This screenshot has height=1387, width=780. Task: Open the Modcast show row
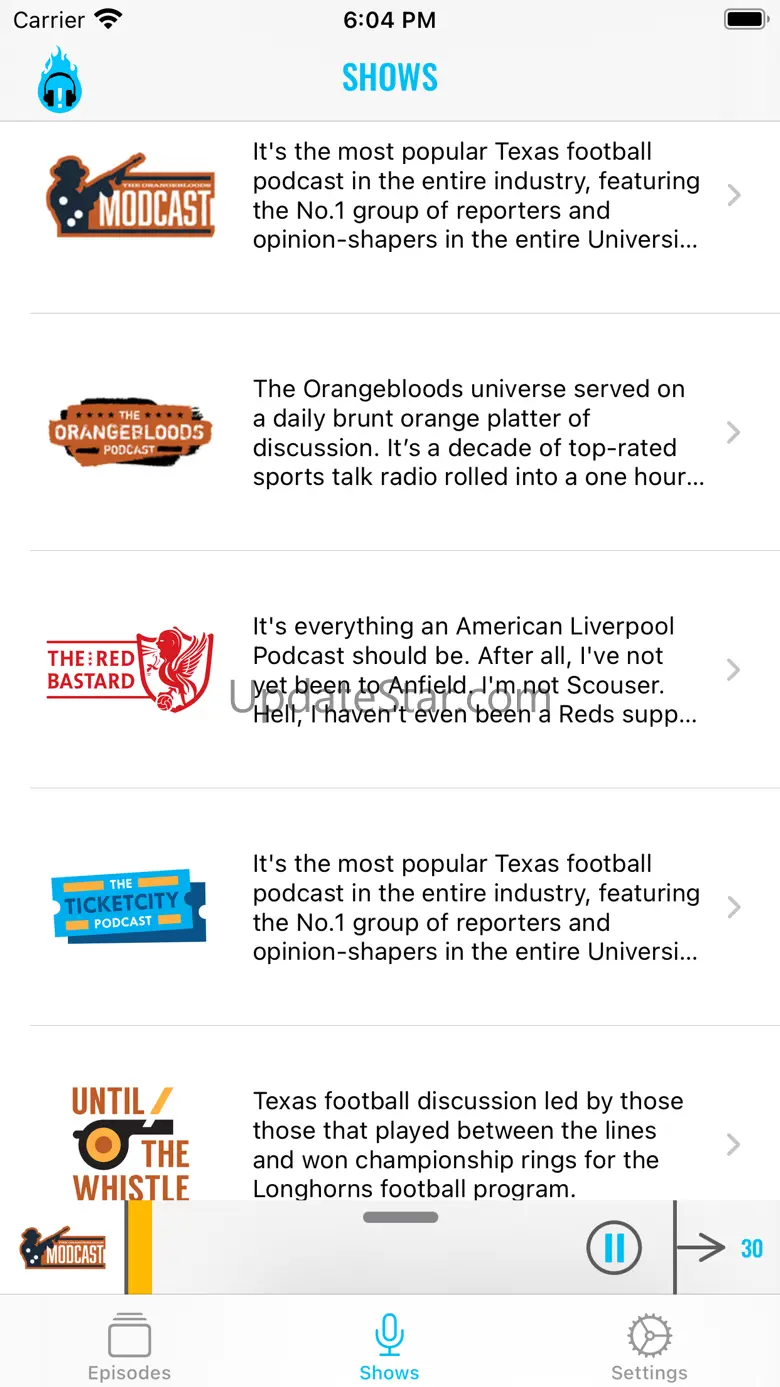(x=390, y=196)
